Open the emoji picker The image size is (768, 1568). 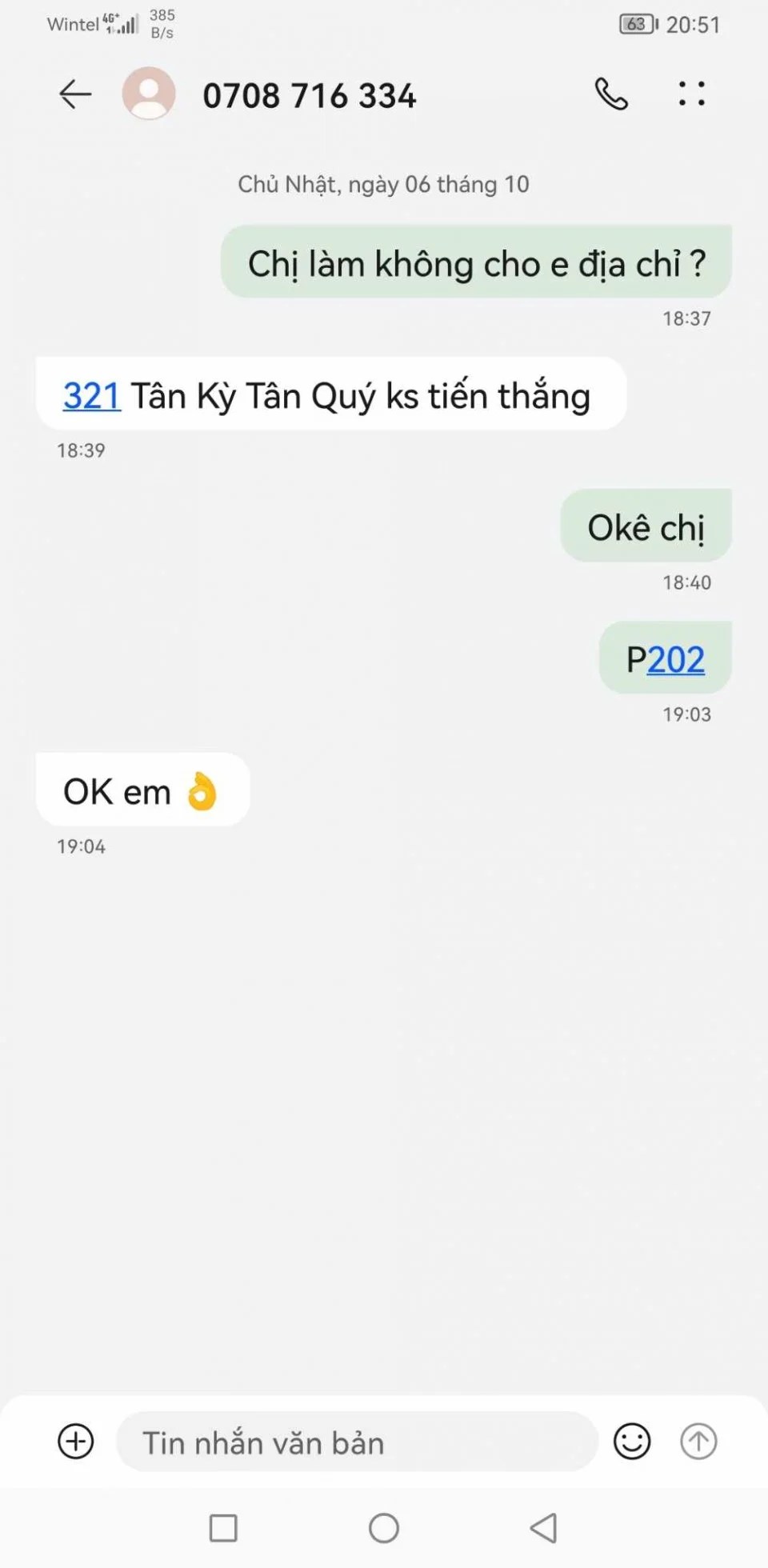tap(632, 1442)
